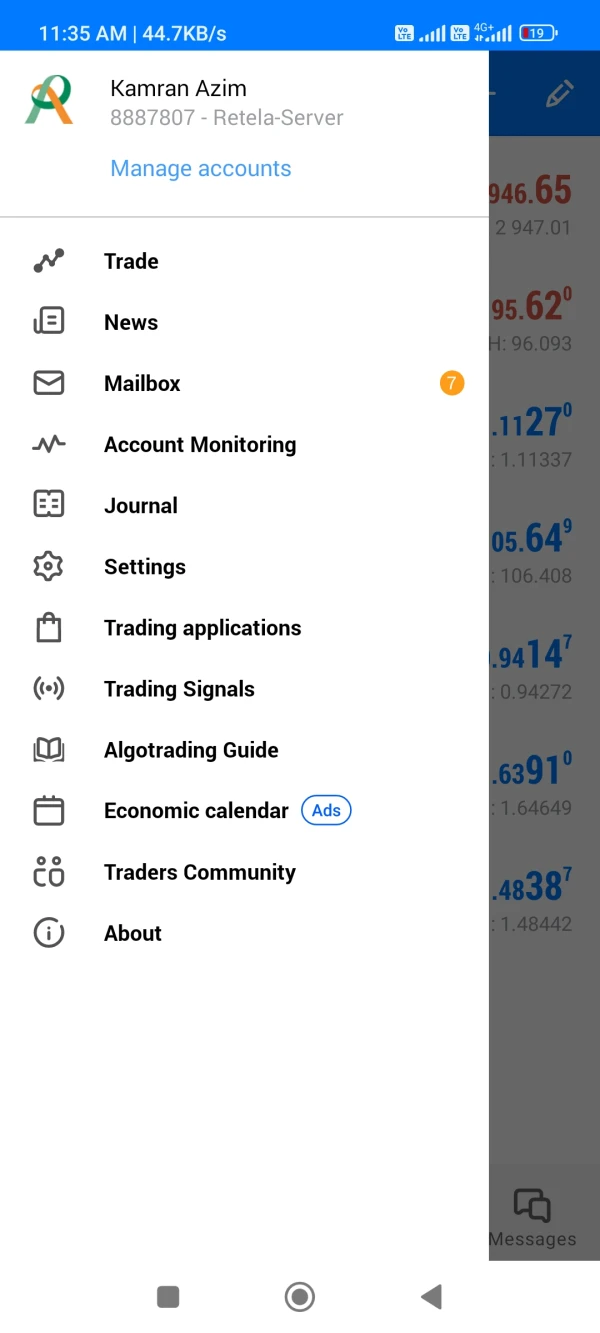Screen dimensions: 600x1333
Task: Open the Algotrading Guide
Action: (x=244, y=749)
